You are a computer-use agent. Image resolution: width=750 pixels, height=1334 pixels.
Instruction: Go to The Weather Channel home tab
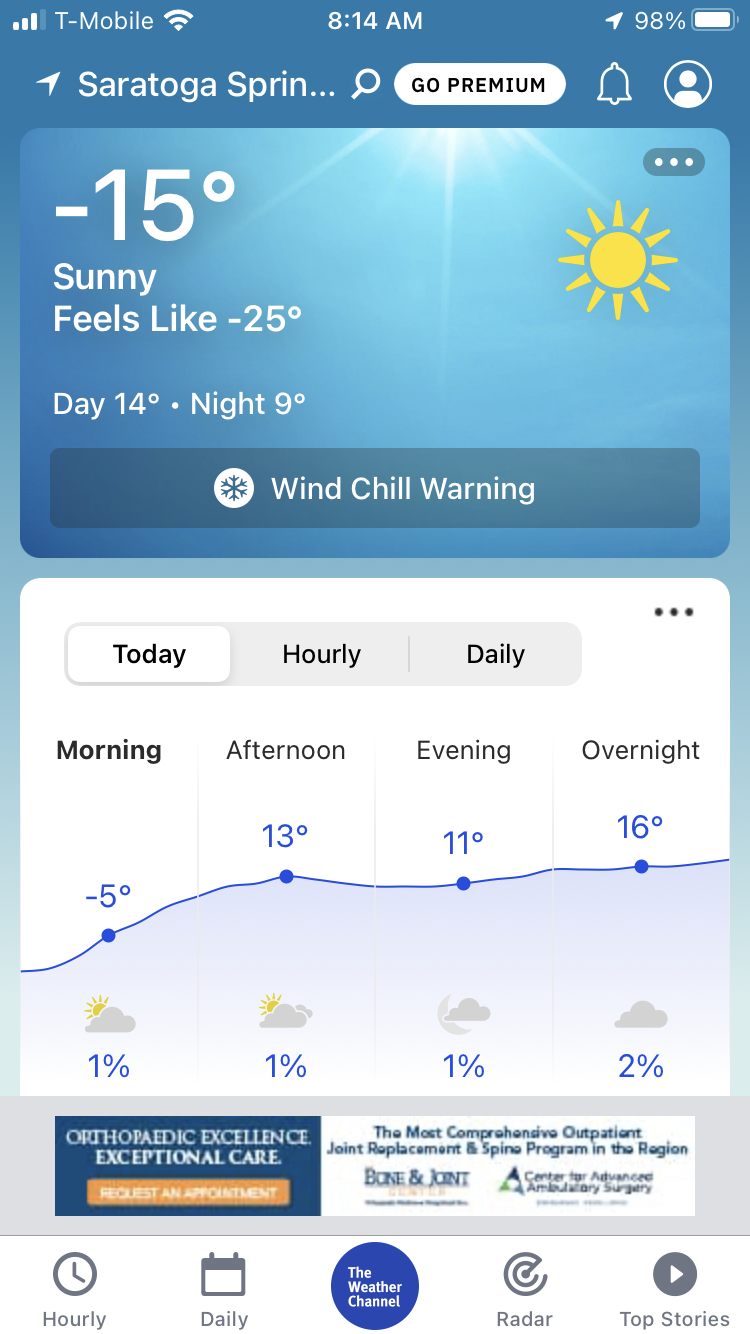pos(375,1286)
